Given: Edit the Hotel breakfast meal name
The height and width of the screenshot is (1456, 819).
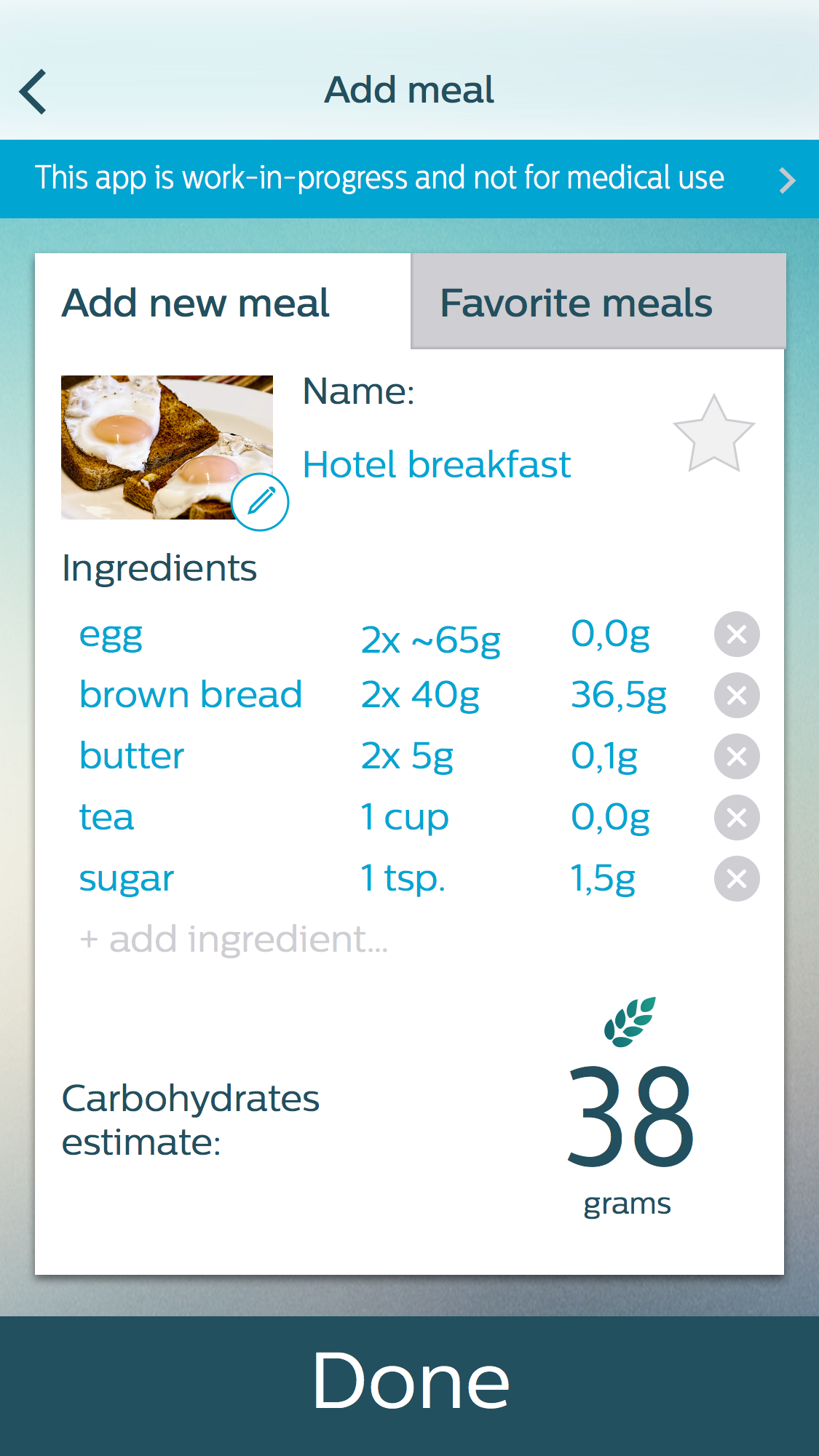Looking at the screenshot, I should point(436,464).
